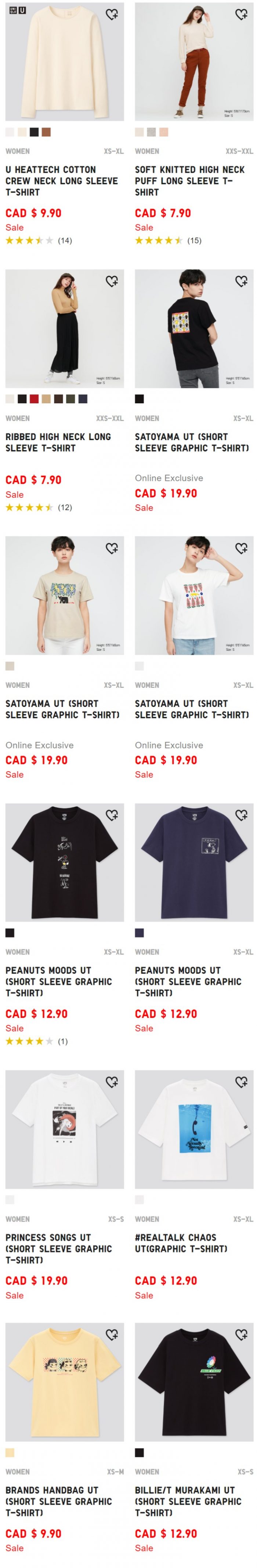Select black swatch for U Heattech shirt
The height and width of the screenshot is (1568, 257).
point(34,132)
